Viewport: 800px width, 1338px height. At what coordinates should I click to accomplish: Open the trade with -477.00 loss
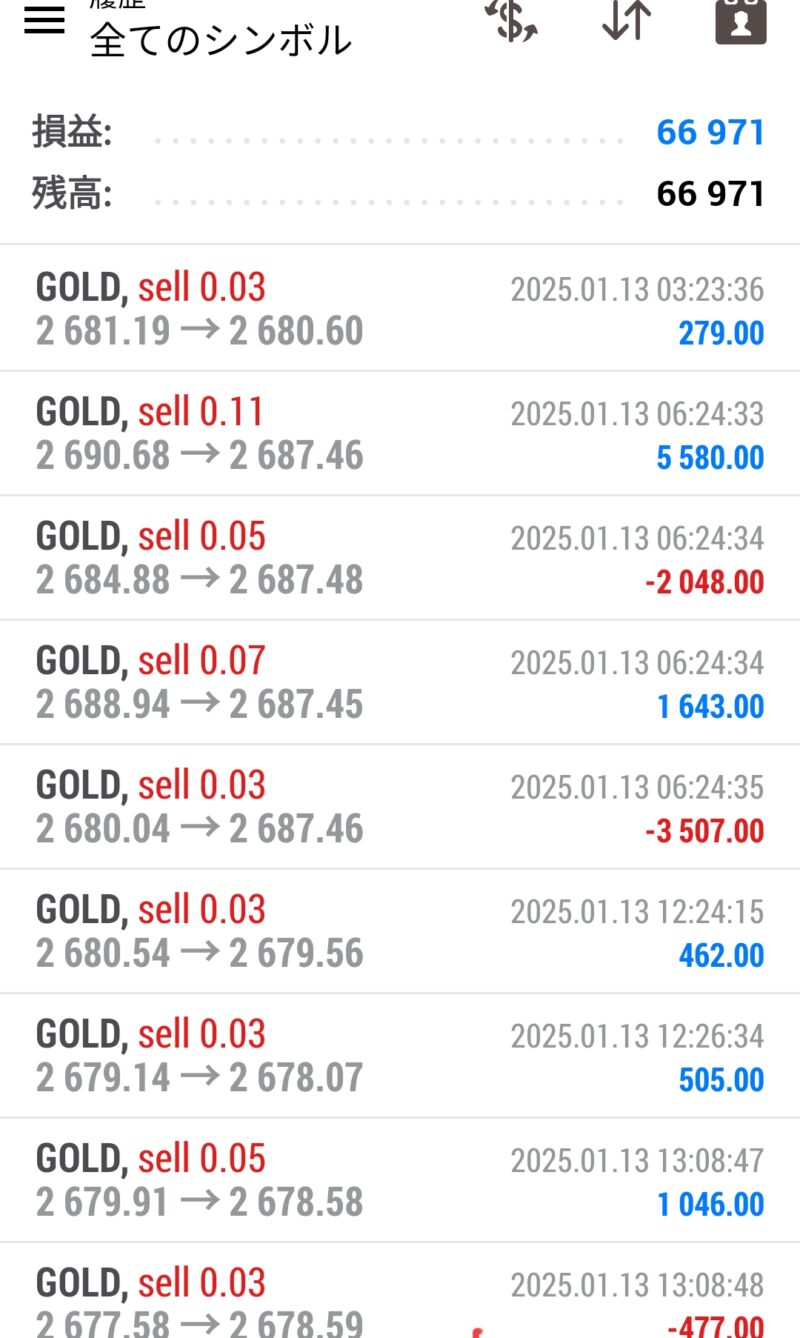click(400, 1291)
